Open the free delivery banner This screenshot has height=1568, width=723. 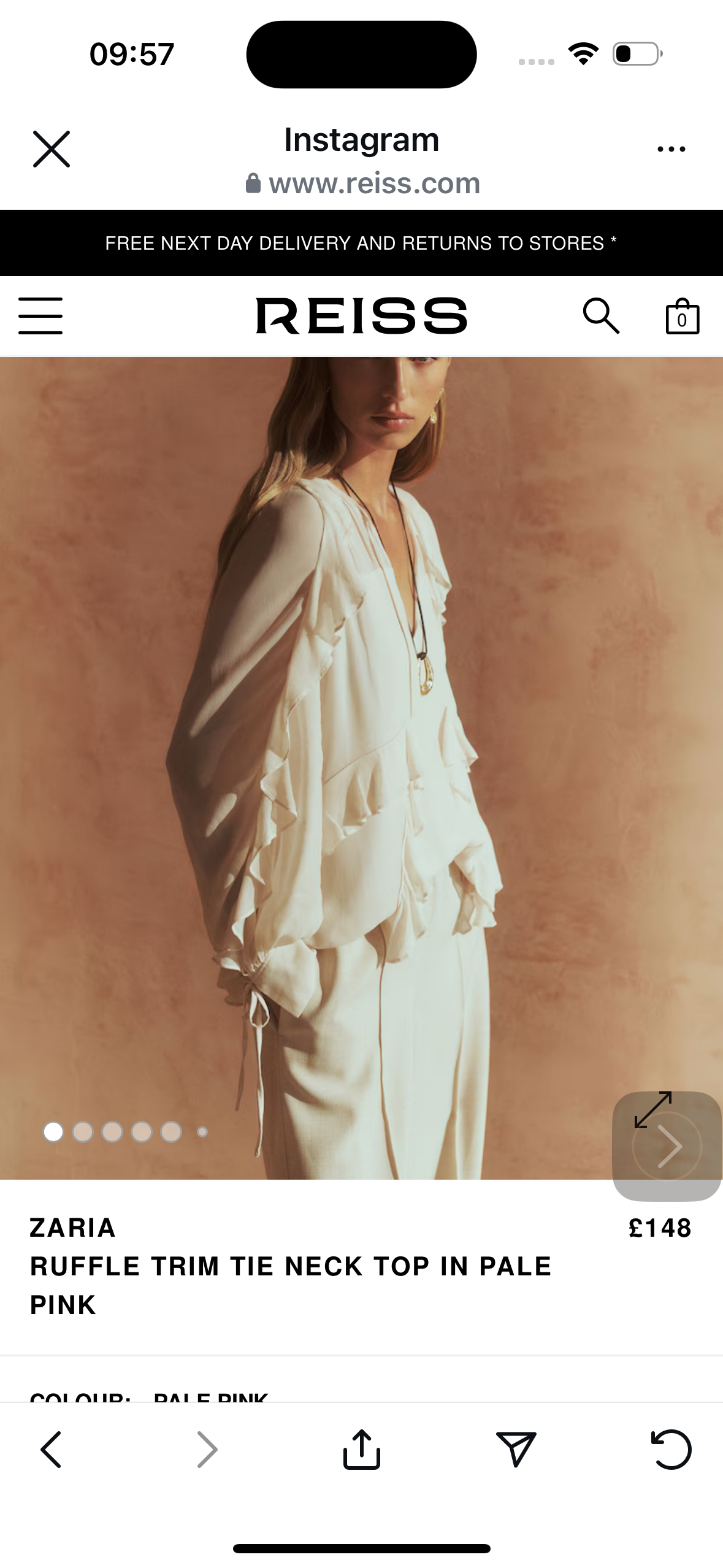point(361,243)
